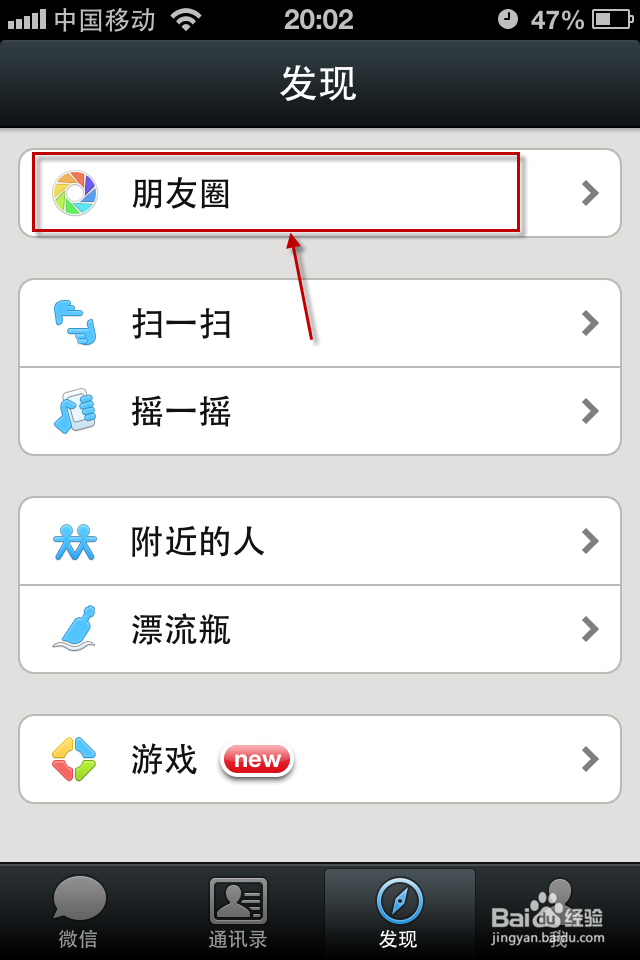
Task: Switch to the 通讯录 contacts tab
Action: point(238,912)
